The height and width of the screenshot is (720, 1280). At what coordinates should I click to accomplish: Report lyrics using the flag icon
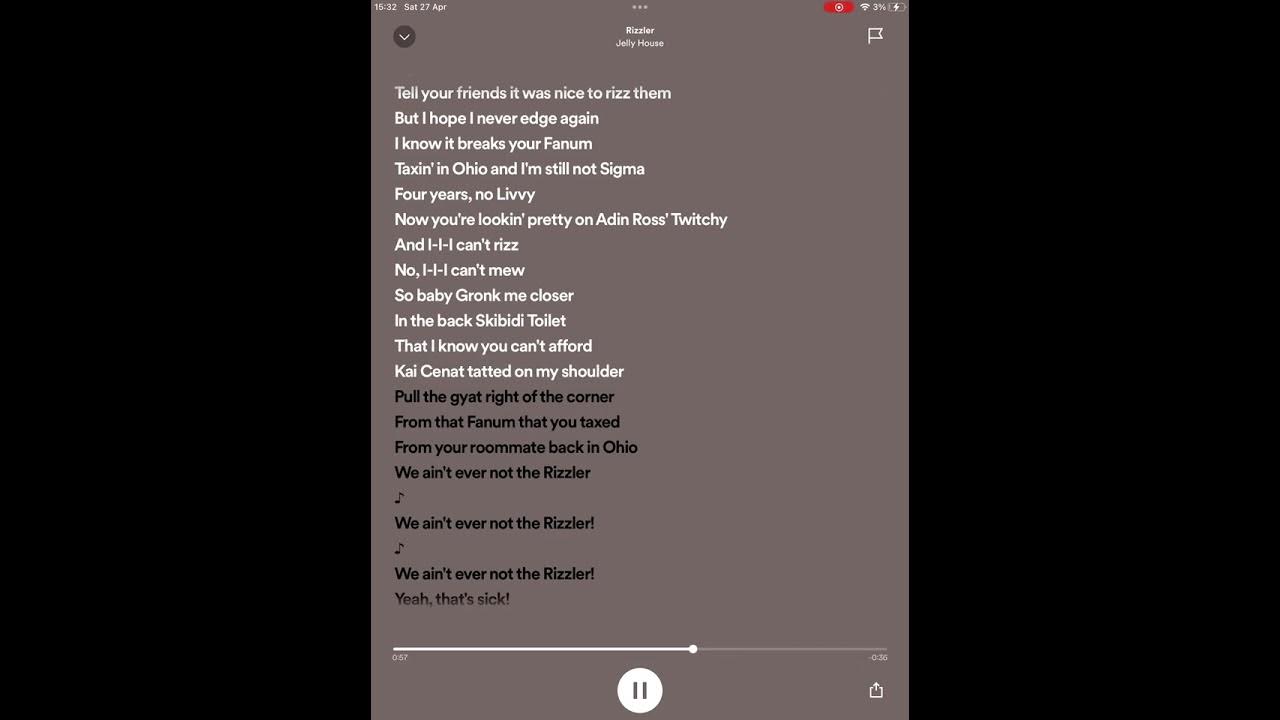point(875,36)
